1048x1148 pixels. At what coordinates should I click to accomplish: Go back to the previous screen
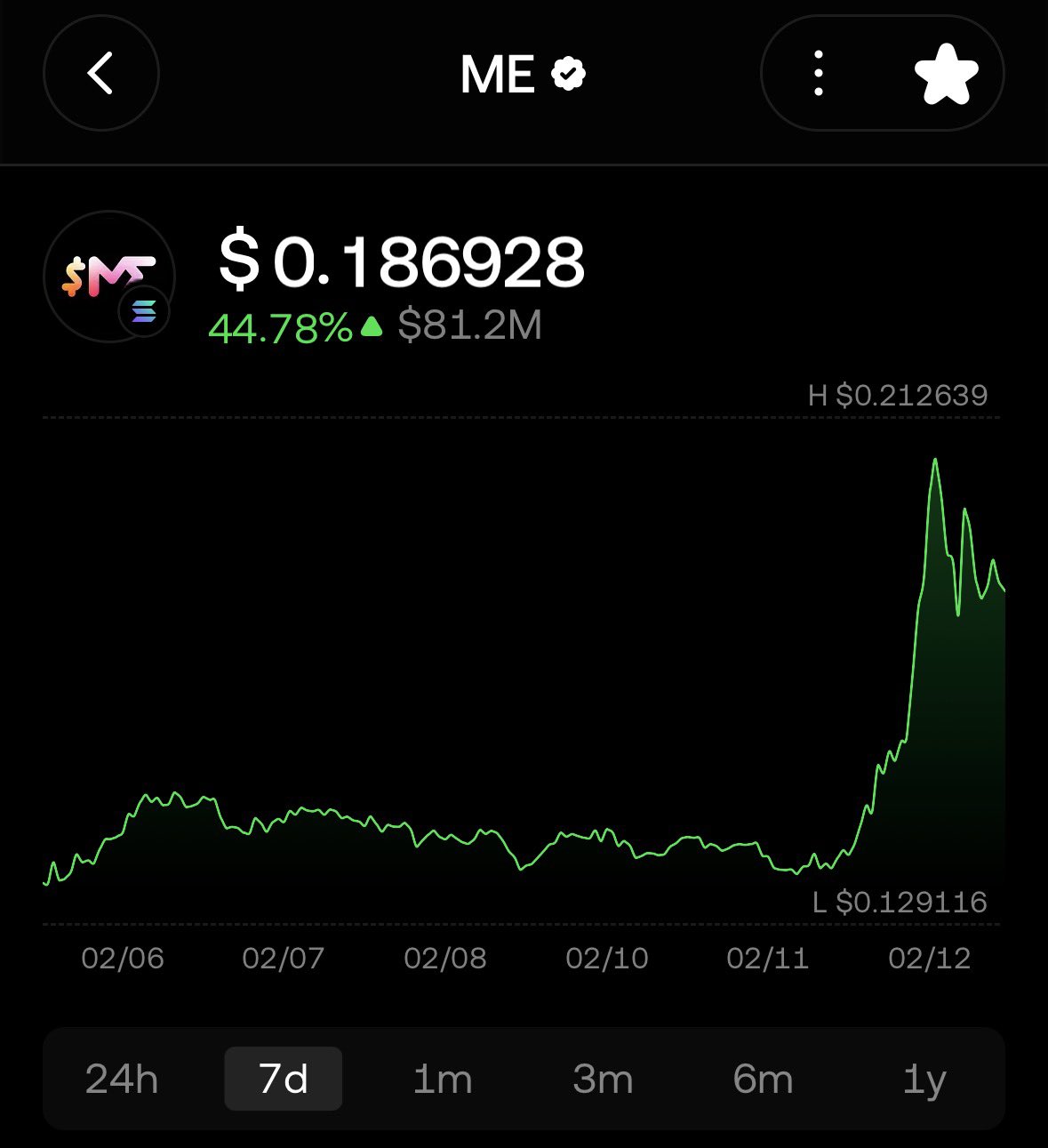(100, 73)
